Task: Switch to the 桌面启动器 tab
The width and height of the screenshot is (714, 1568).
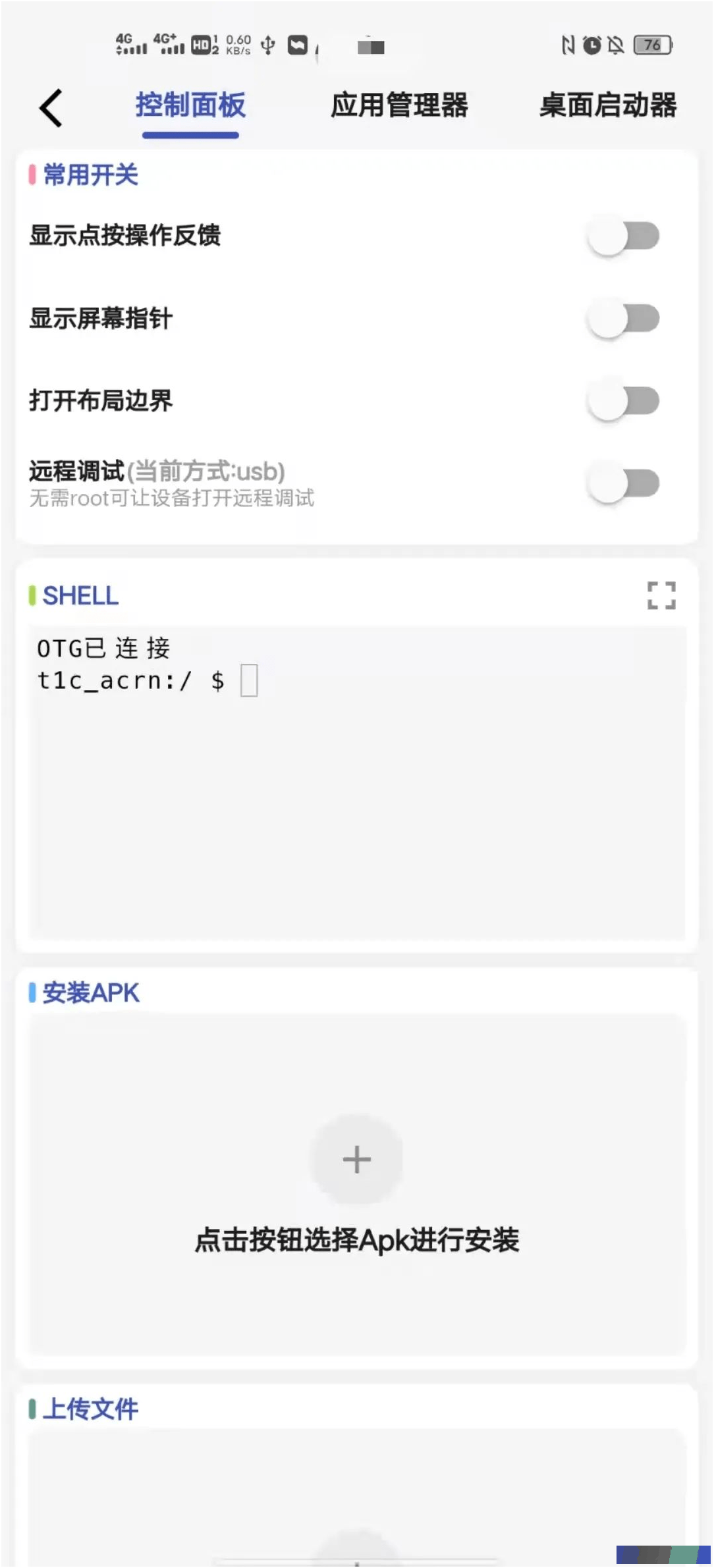Action: [x=608, y=105]
